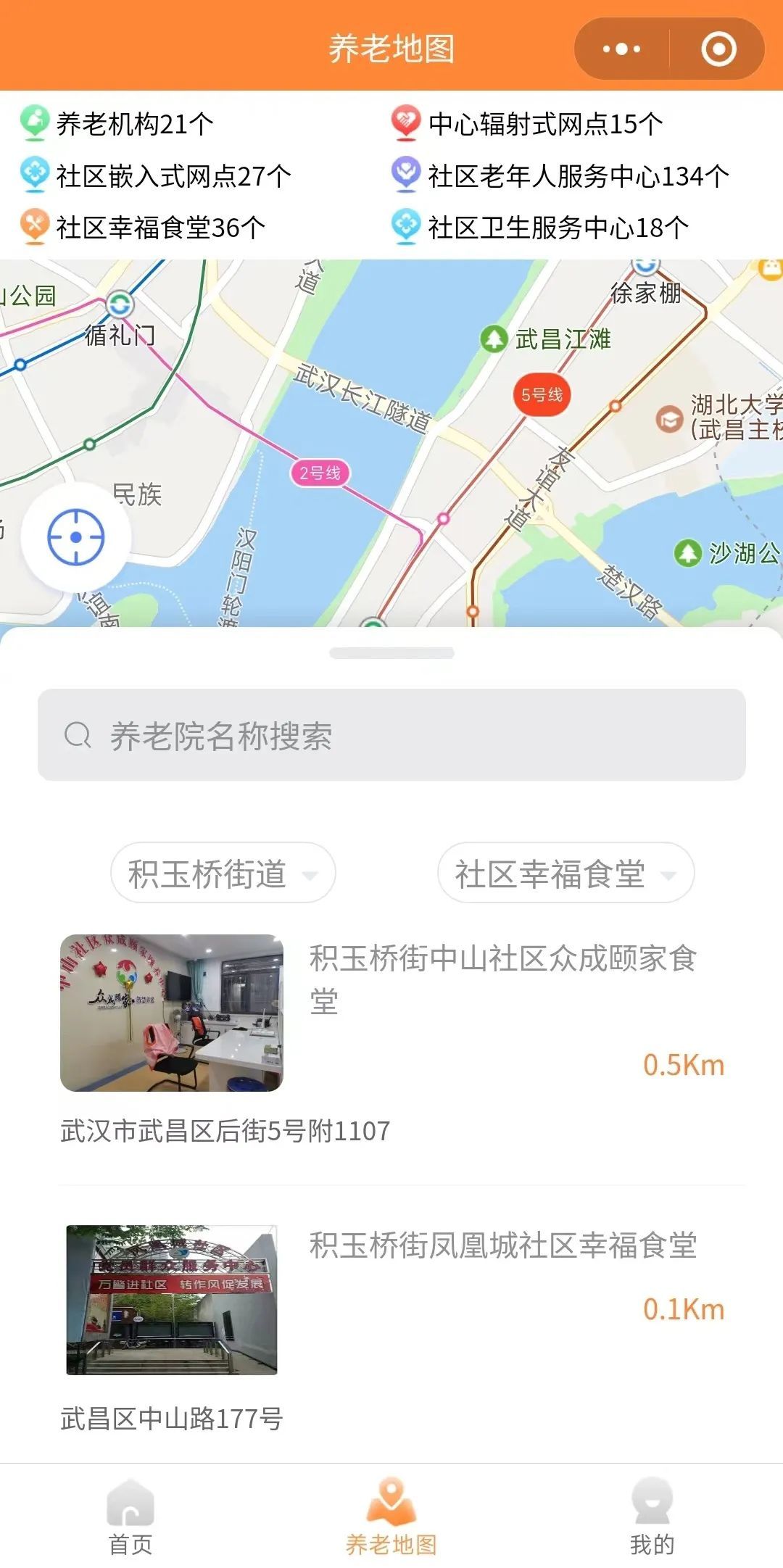Image resolution: width=783 pixels, height=1568 pixels.
Task: Tap the 养老院名称搜索 search box
Action: point(391,735)
